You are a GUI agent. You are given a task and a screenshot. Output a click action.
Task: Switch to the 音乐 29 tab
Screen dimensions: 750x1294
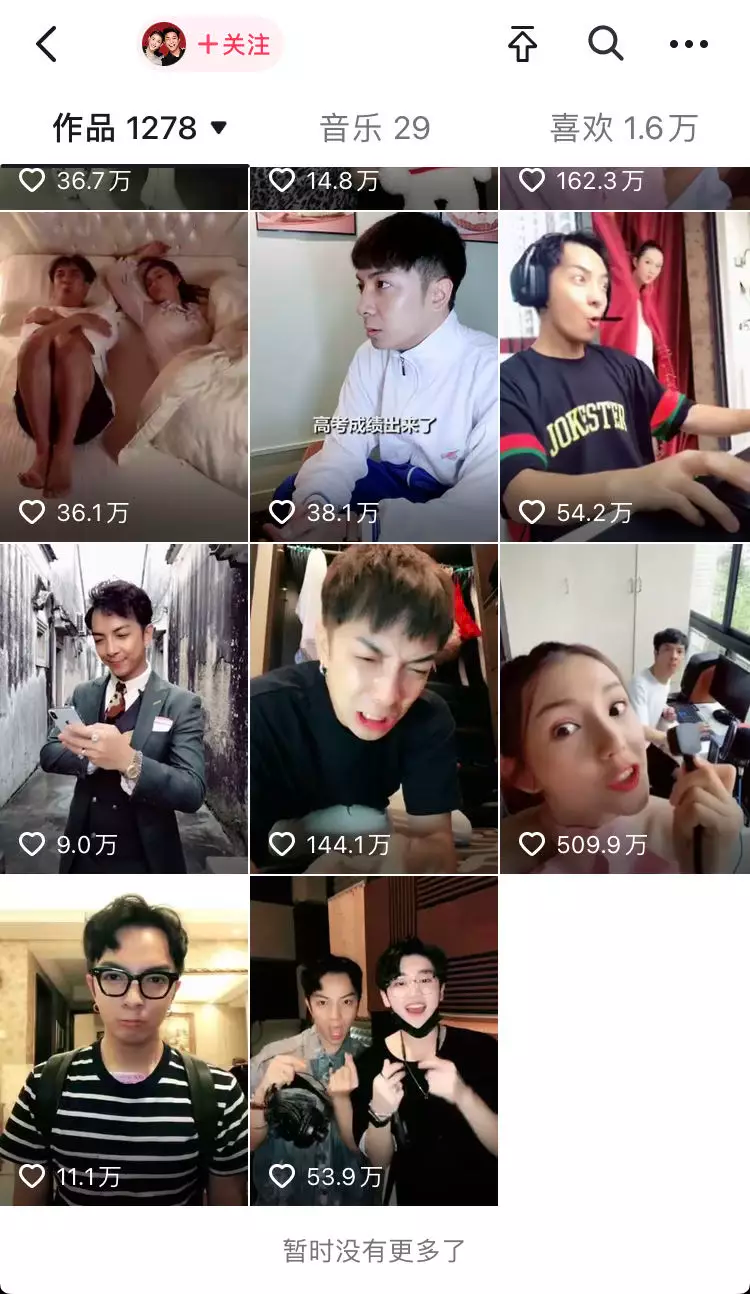375,128
